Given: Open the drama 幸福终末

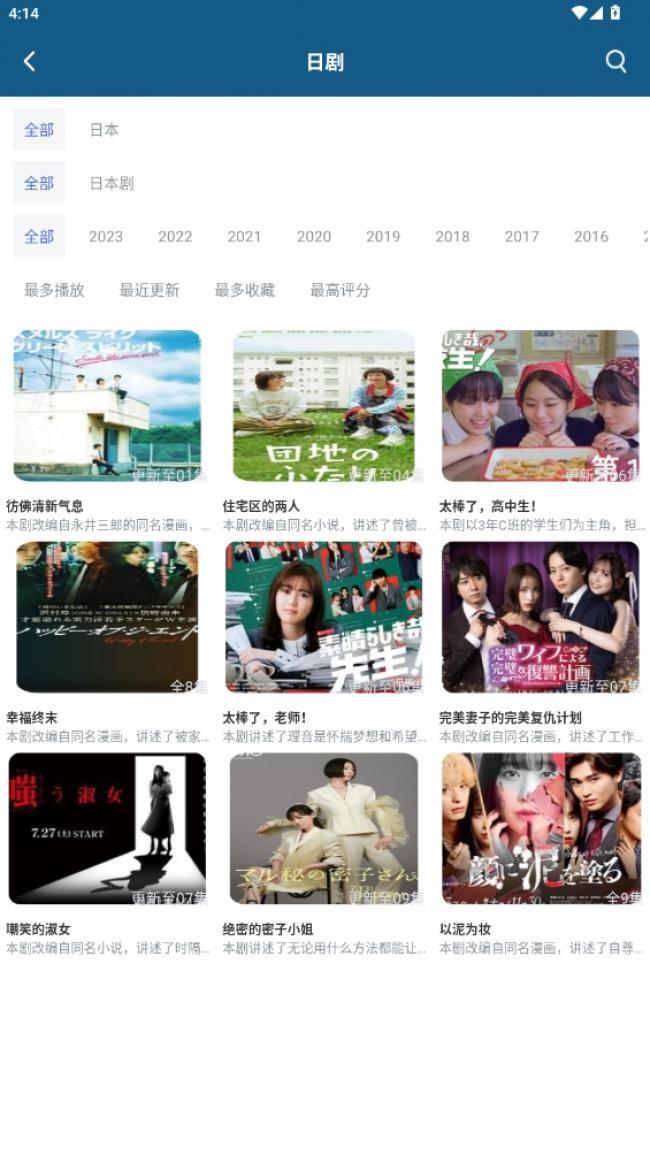Looking at the screenshot, I should point(107,617).
